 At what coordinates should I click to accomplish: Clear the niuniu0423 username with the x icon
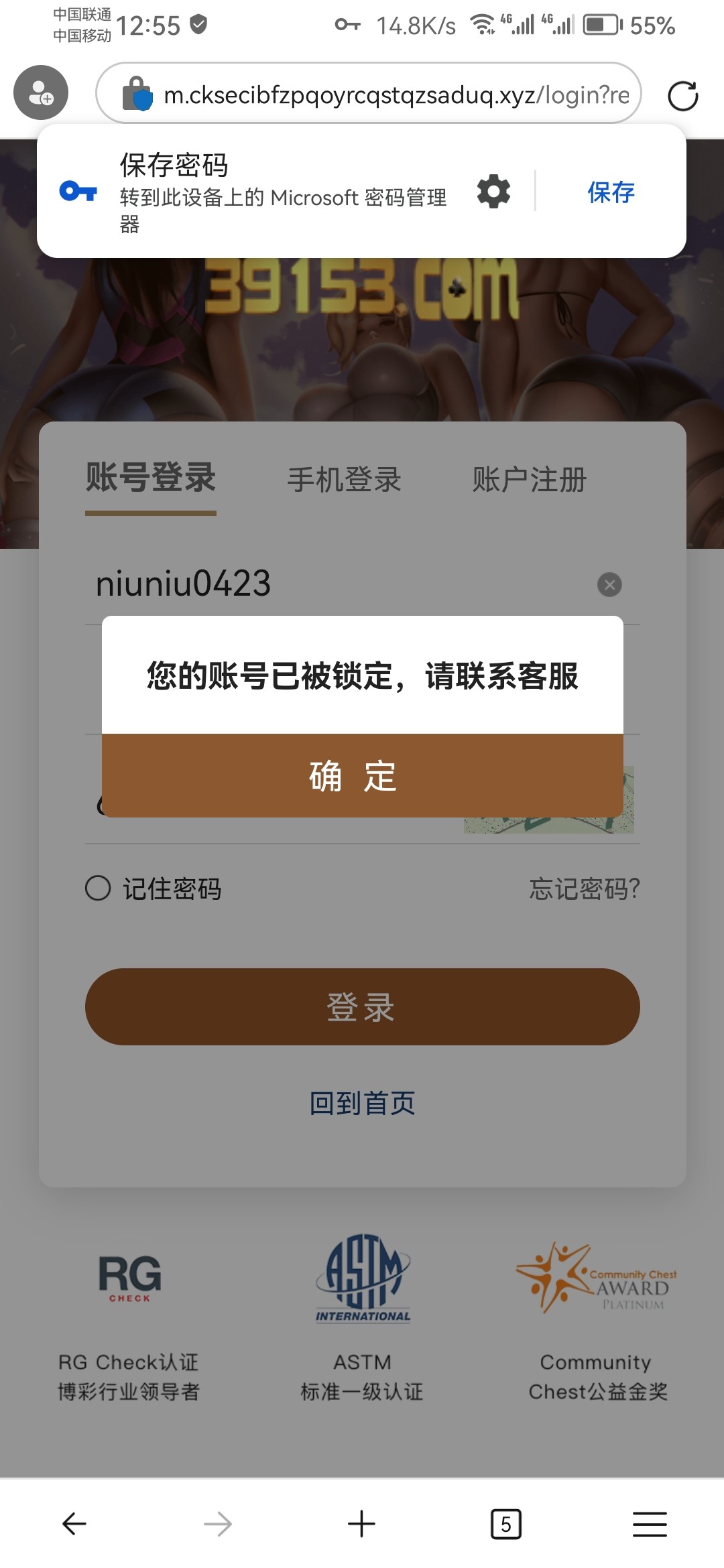610,584
